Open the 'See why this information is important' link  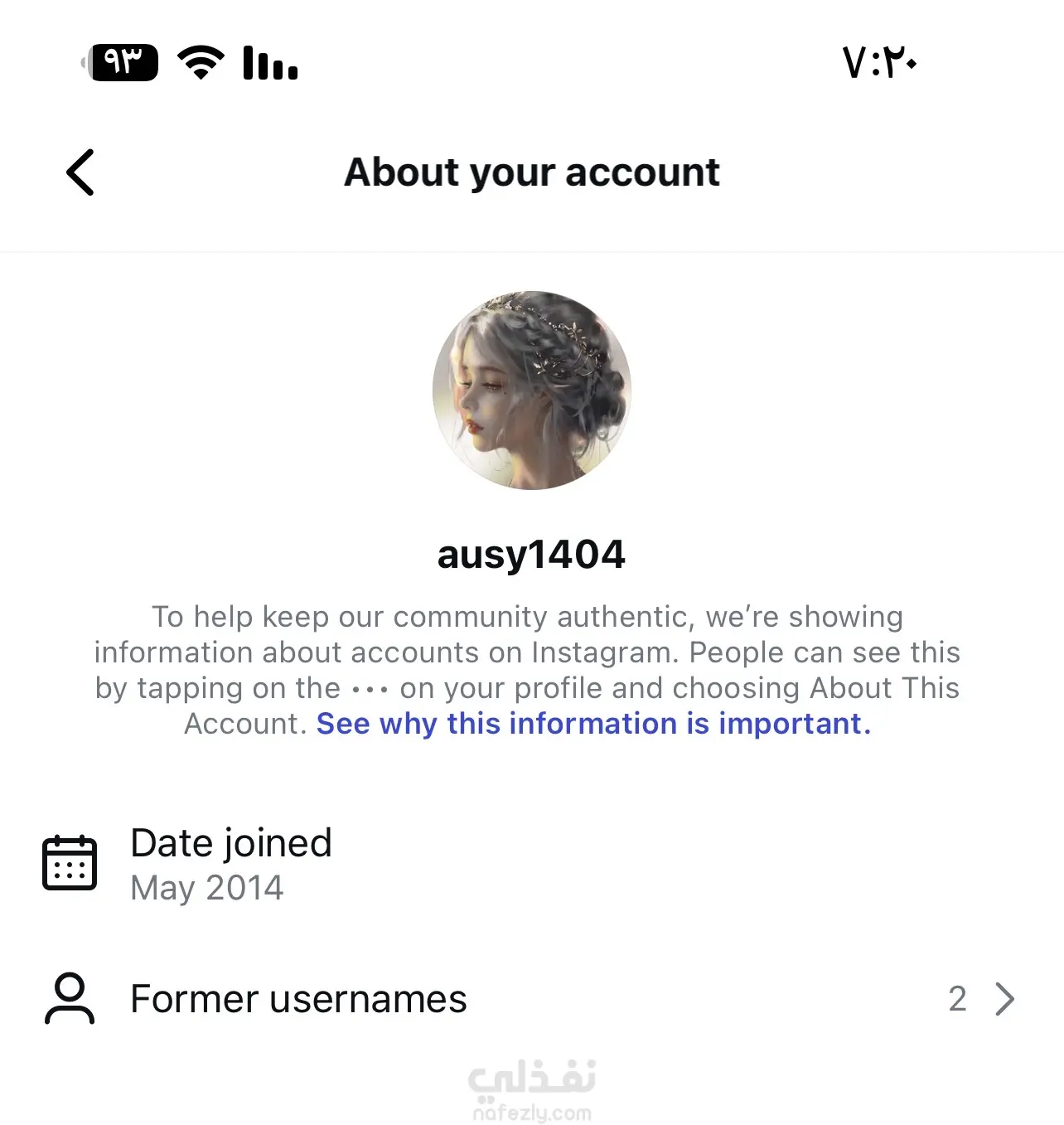coord(593,724)
